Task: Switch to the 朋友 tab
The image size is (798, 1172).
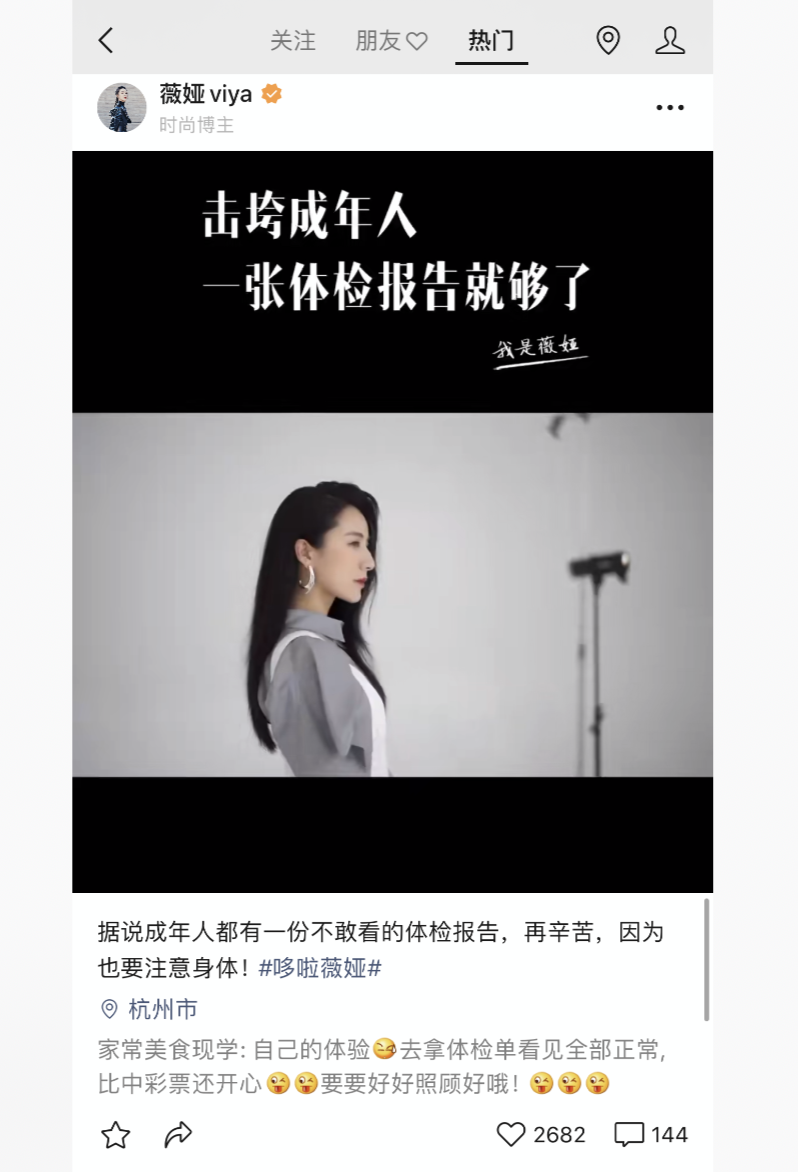Action: (390, 40)
